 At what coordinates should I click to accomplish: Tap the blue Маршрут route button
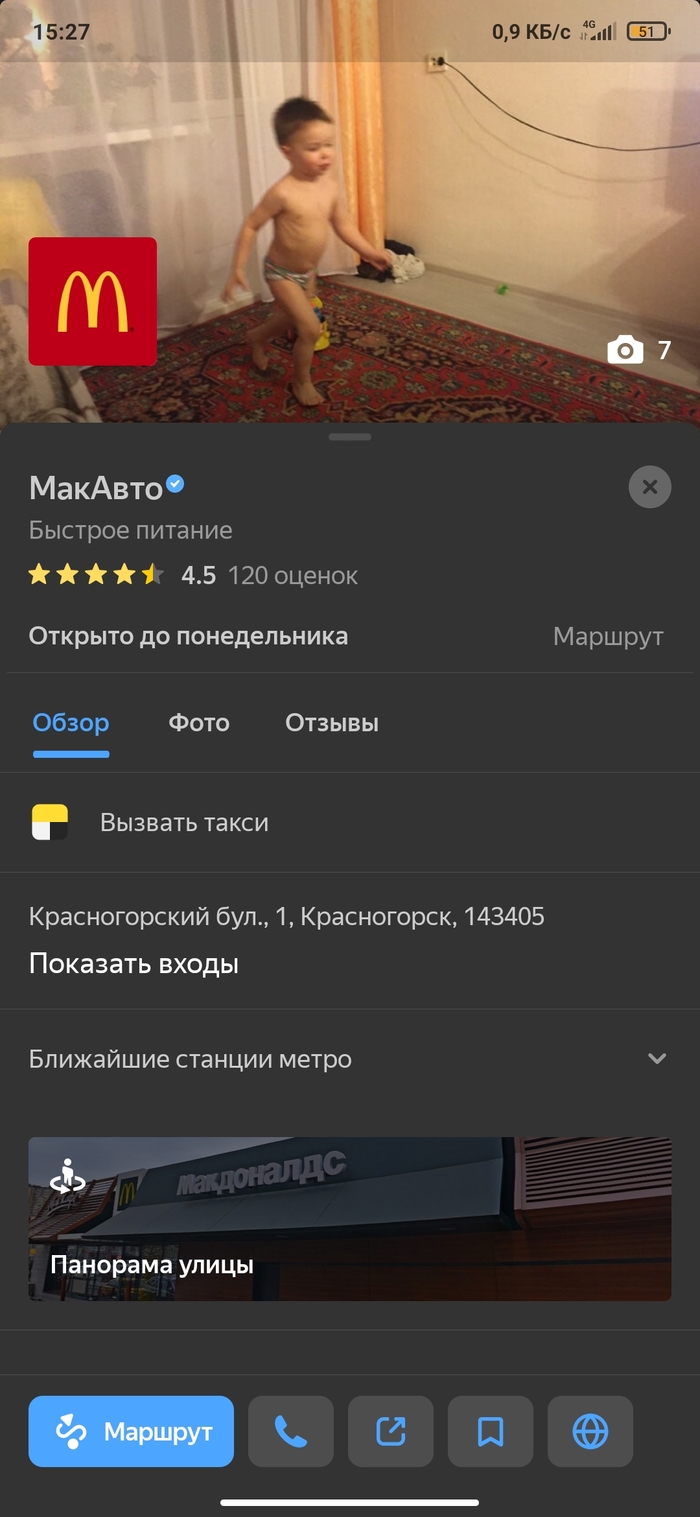[x=131, y=1431]
